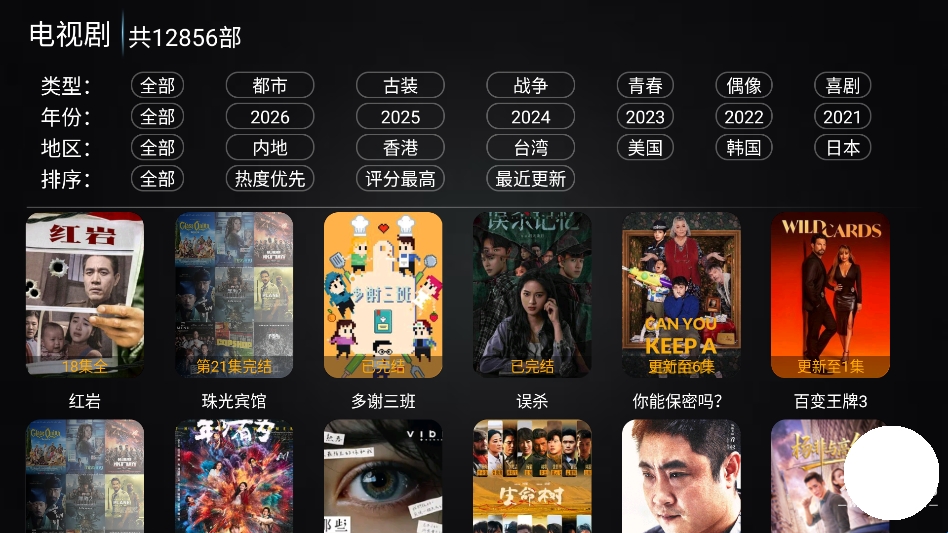Image resolution: width=948 pixels, height=533 pixels.
Task: Choose 内地 region filter
Action: coord(270,148)
